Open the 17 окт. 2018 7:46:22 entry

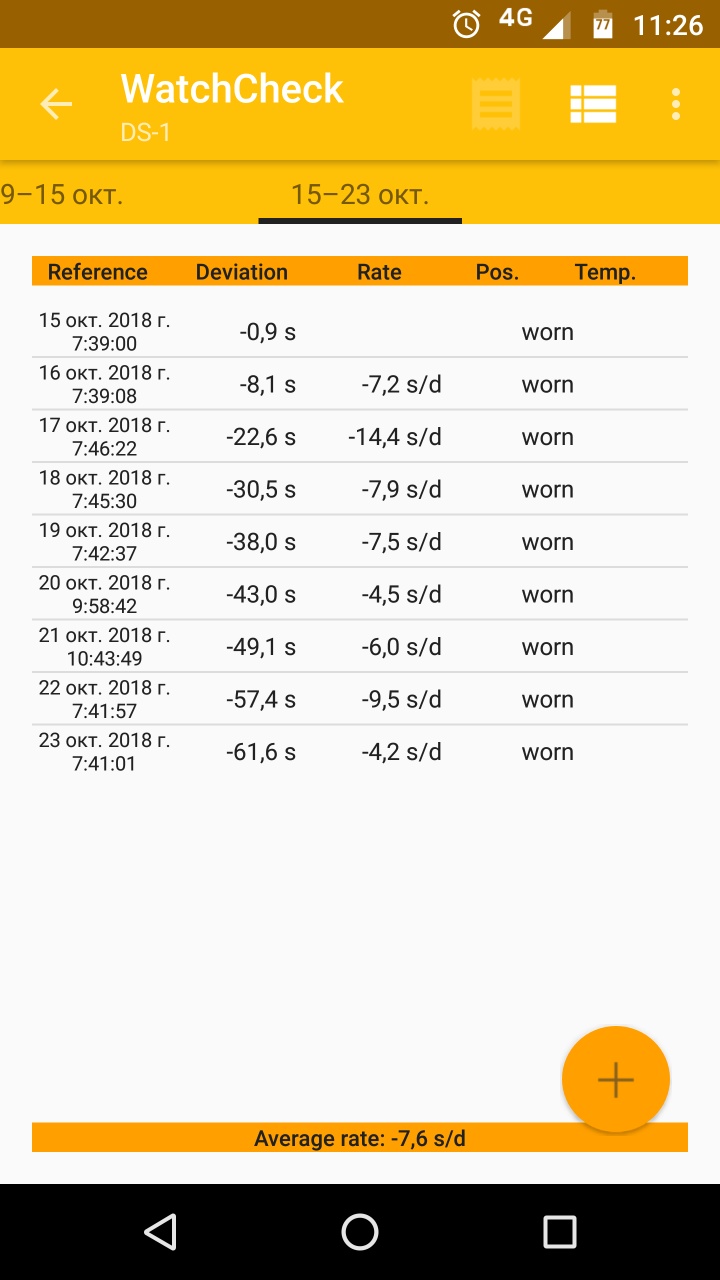360,437
